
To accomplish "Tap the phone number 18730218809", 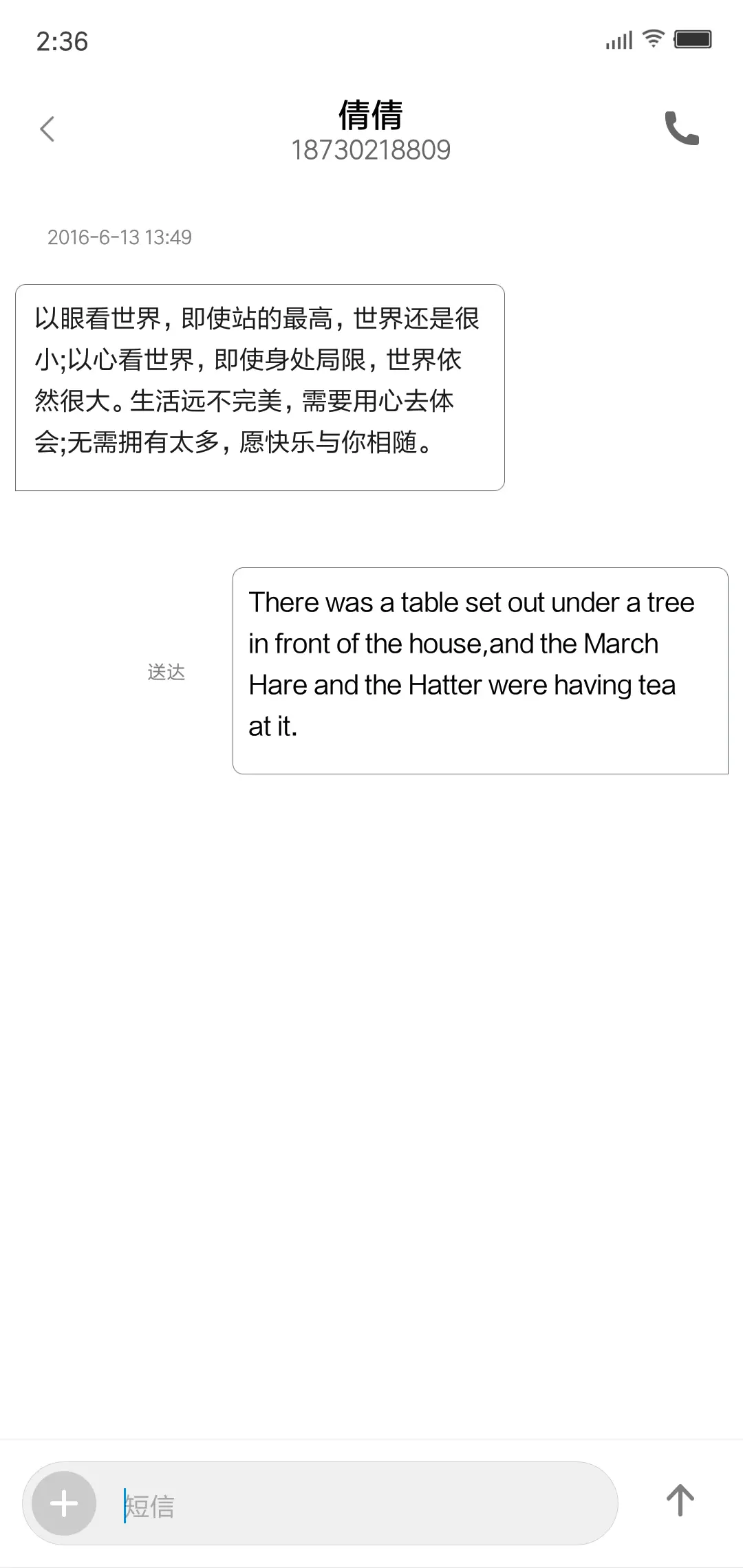I will 371,150.
